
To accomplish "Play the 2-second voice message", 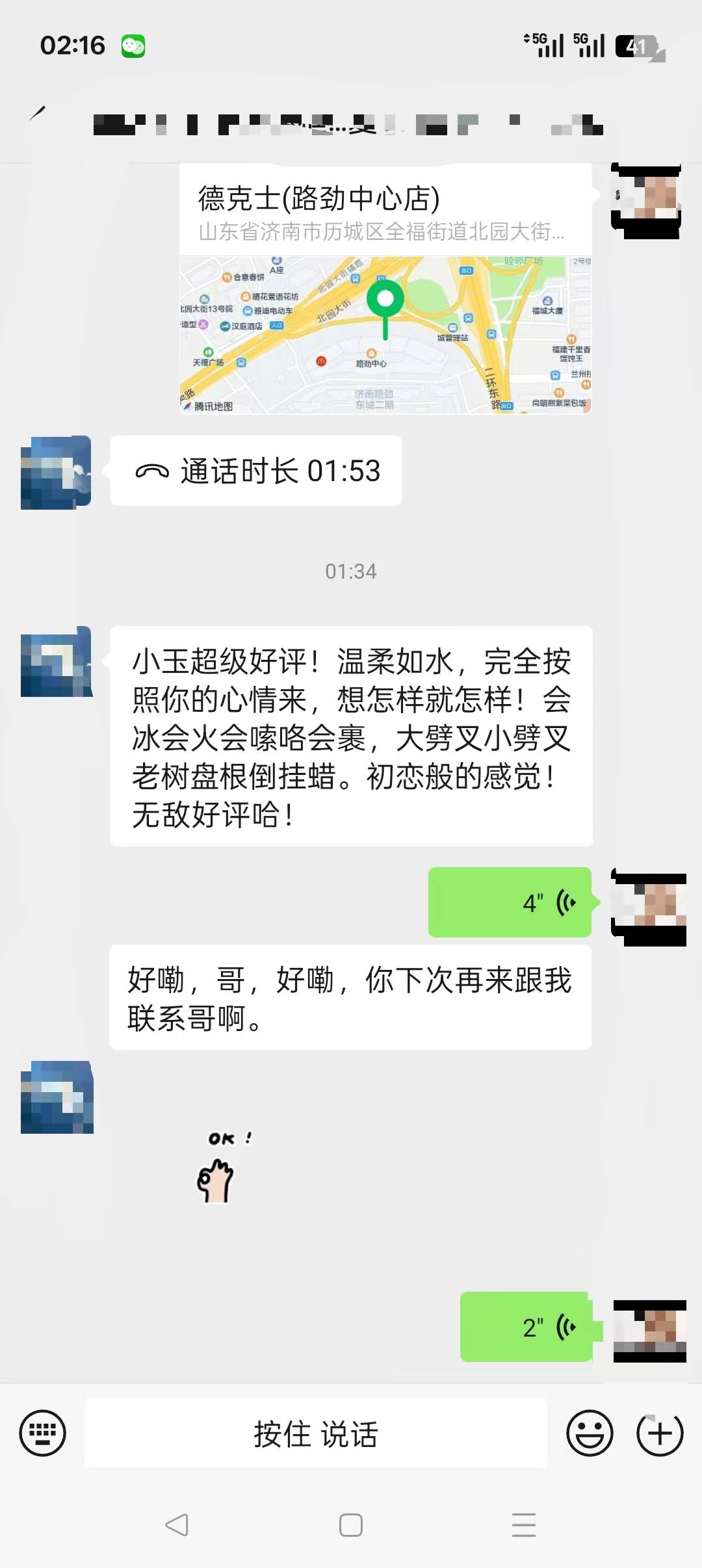I will click(x=525, y=1327).
